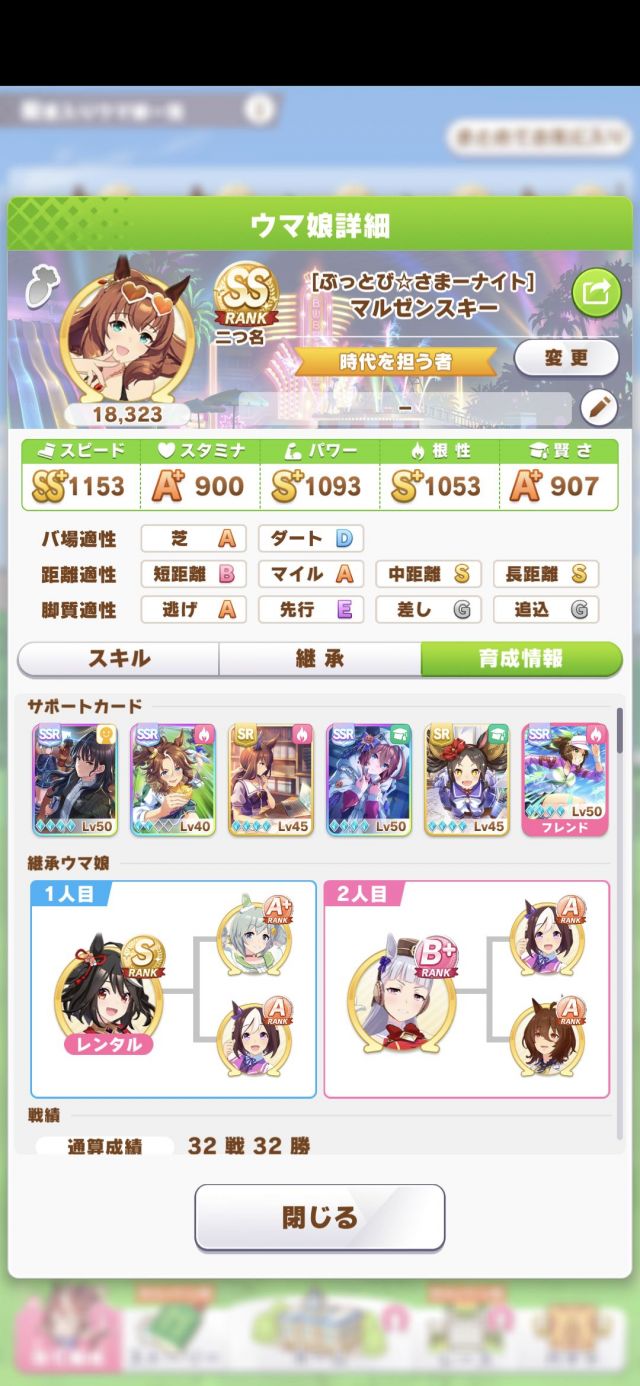The height and width of the screenshot is (1386, 640).
Task: Switch to the 継承 tab
Action: [x=320, y=659]
